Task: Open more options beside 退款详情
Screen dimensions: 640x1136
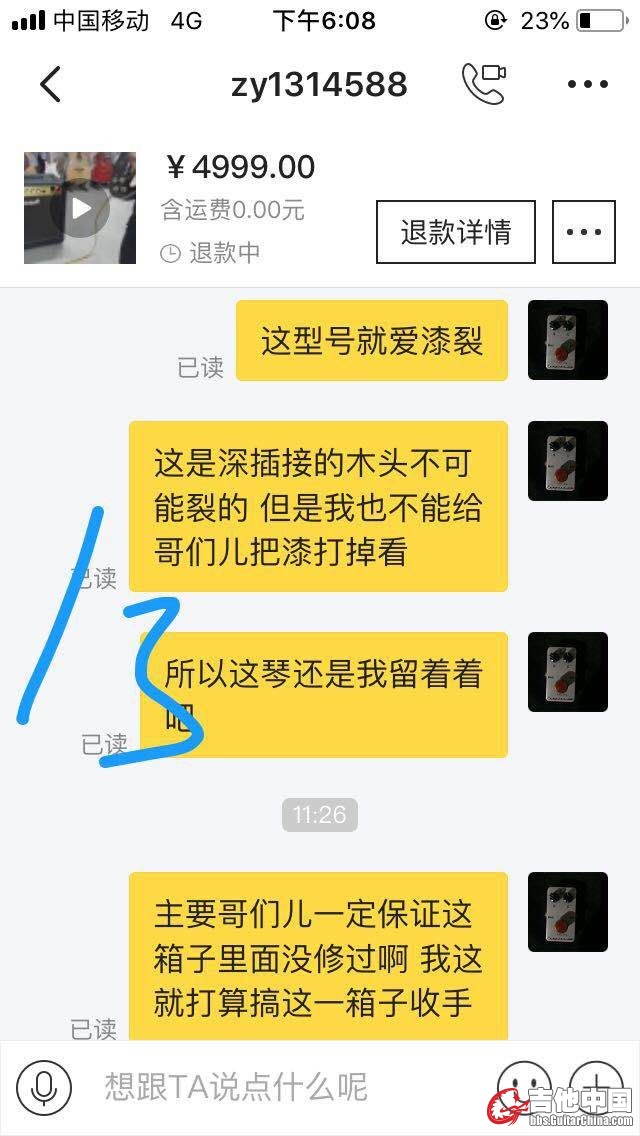Action: (x=584, y=232)
